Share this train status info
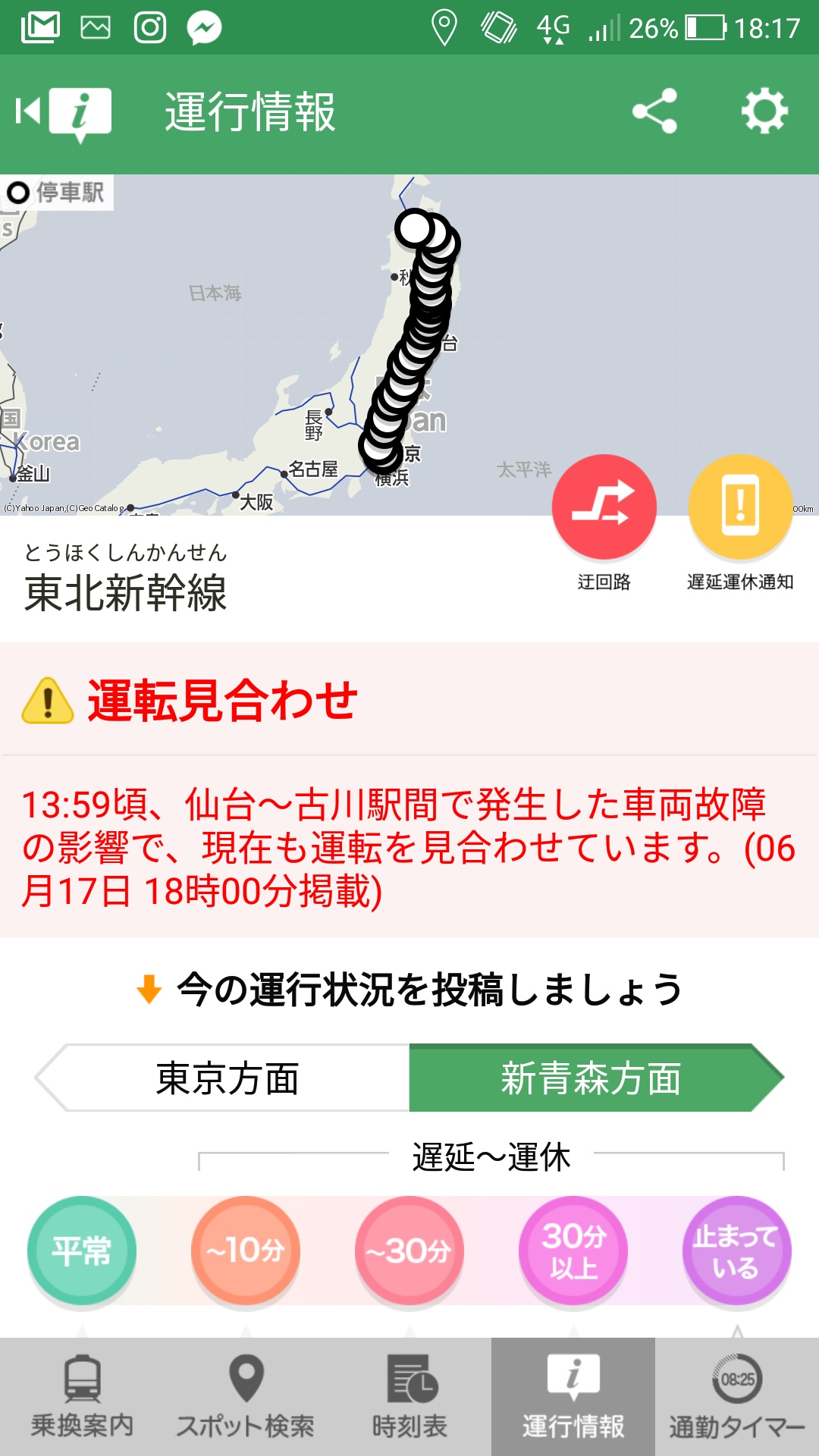The width and height of the screenshot is (819, 1456). pos(654,111)
